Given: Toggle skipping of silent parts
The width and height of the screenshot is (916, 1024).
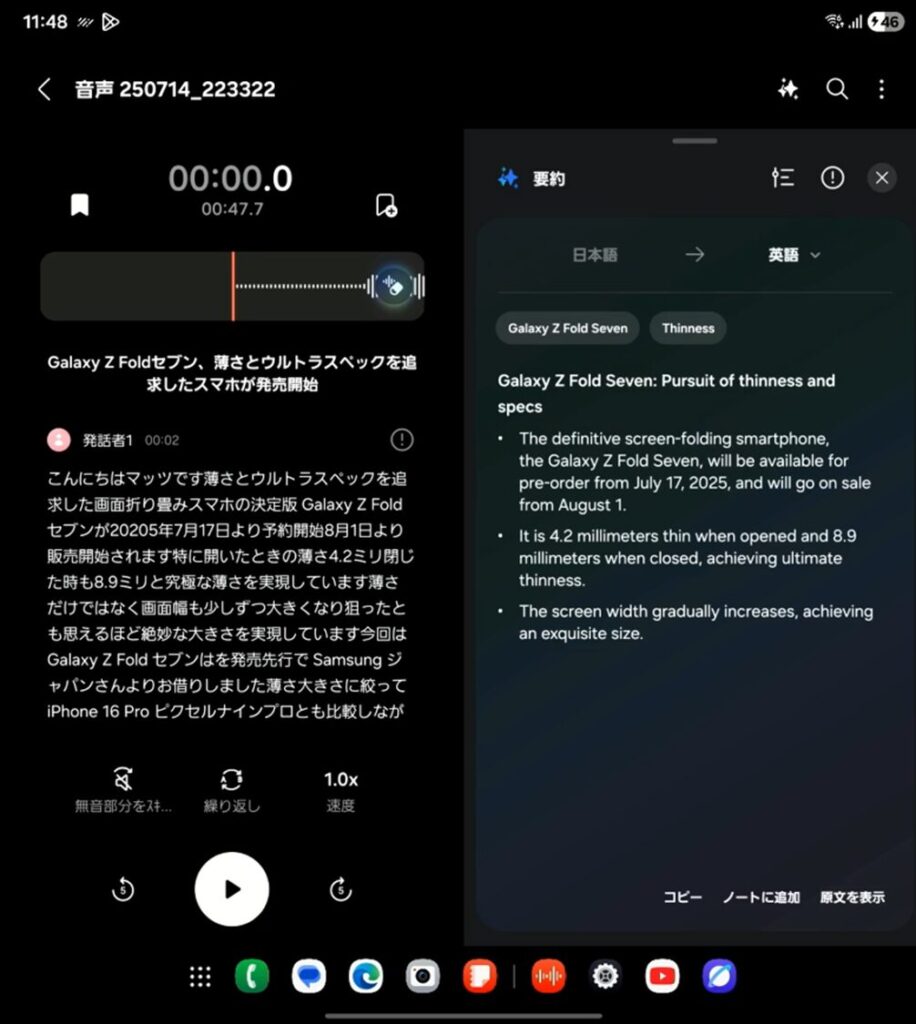Looking at the screenshot, I should (x=123, y=790).
